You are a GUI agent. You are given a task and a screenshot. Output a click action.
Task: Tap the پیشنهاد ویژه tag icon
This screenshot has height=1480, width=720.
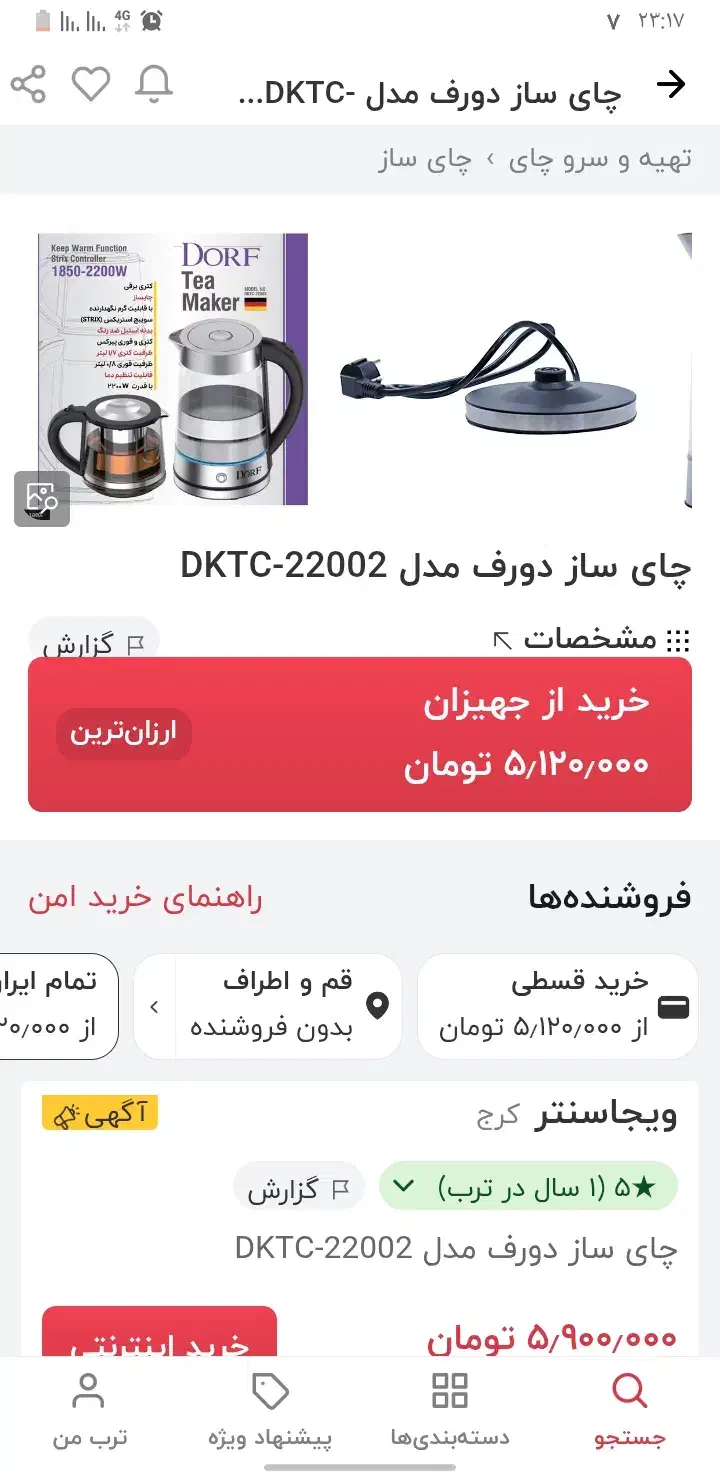[x=269, y=1390]
